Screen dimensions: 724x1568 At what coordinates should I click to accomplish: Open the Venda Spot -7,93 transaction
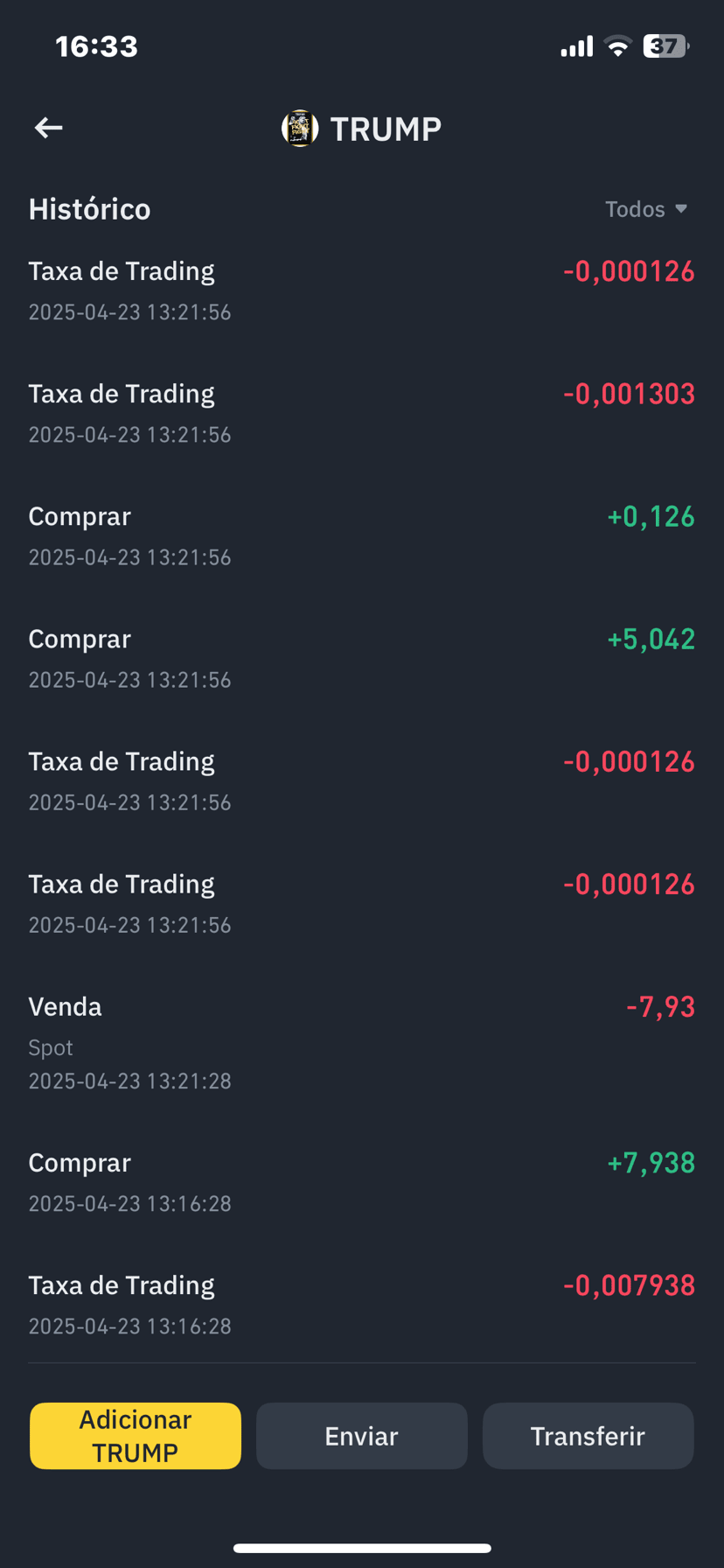pos(362,1042)
